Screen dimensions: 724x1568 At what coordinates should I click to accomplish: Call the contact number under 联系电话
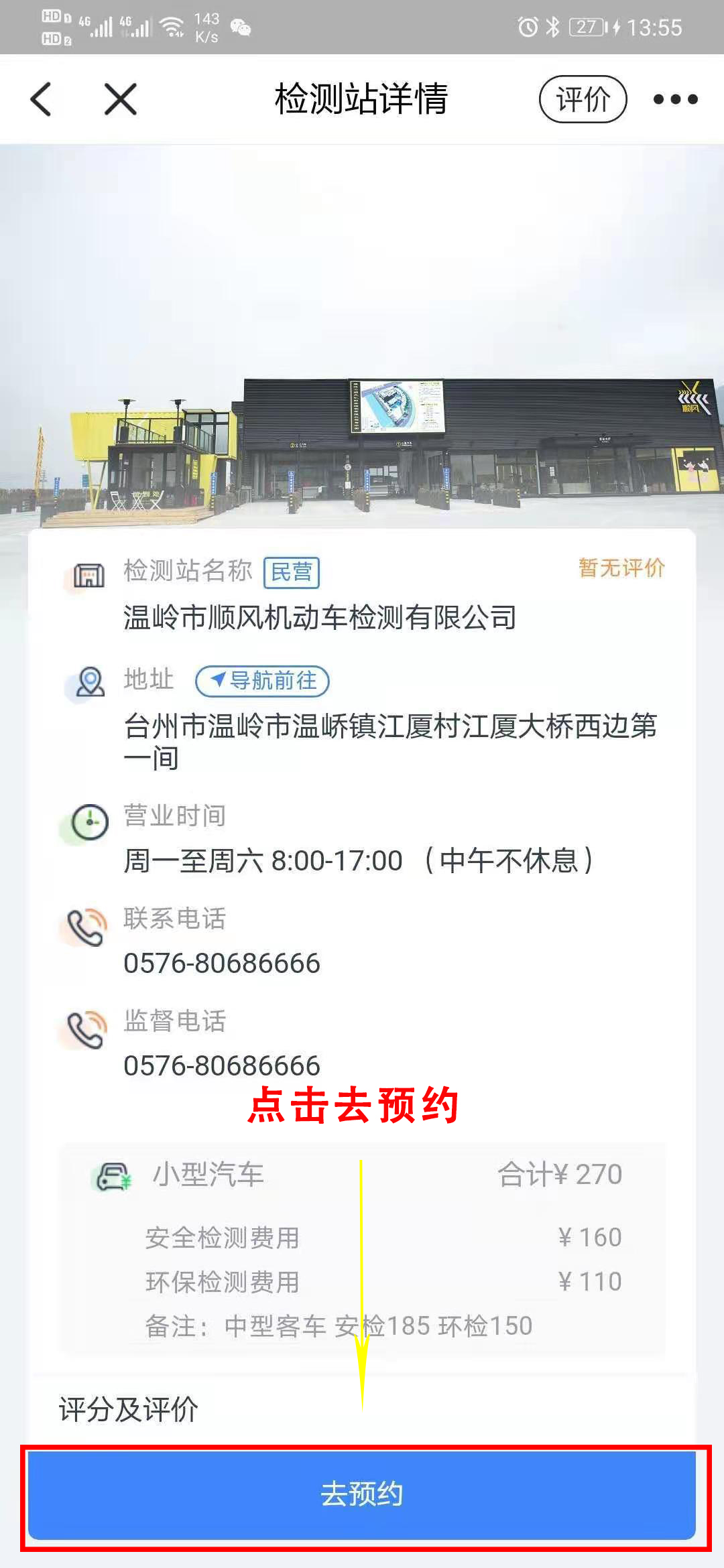point(222,963)
